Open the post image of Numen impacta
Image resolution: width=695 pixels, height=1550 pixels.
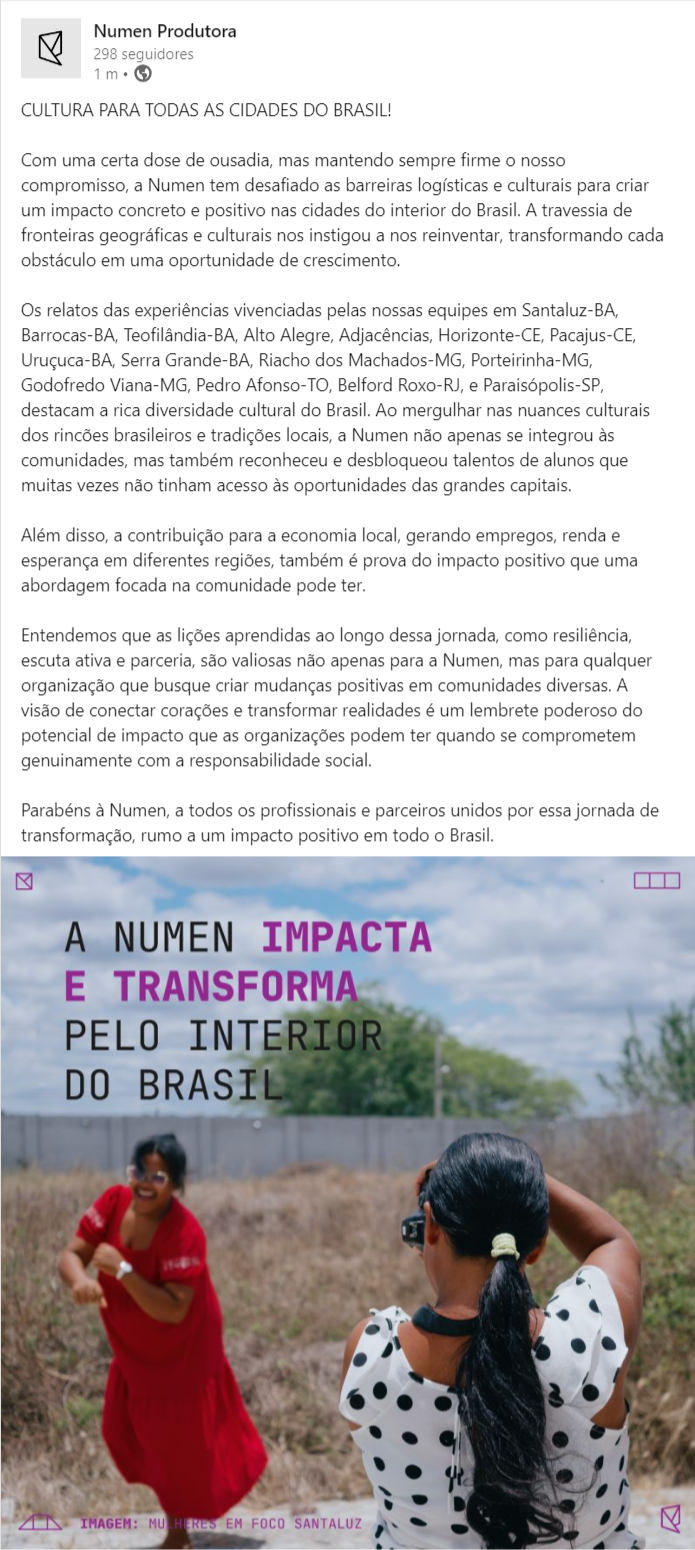point(347,1203)
